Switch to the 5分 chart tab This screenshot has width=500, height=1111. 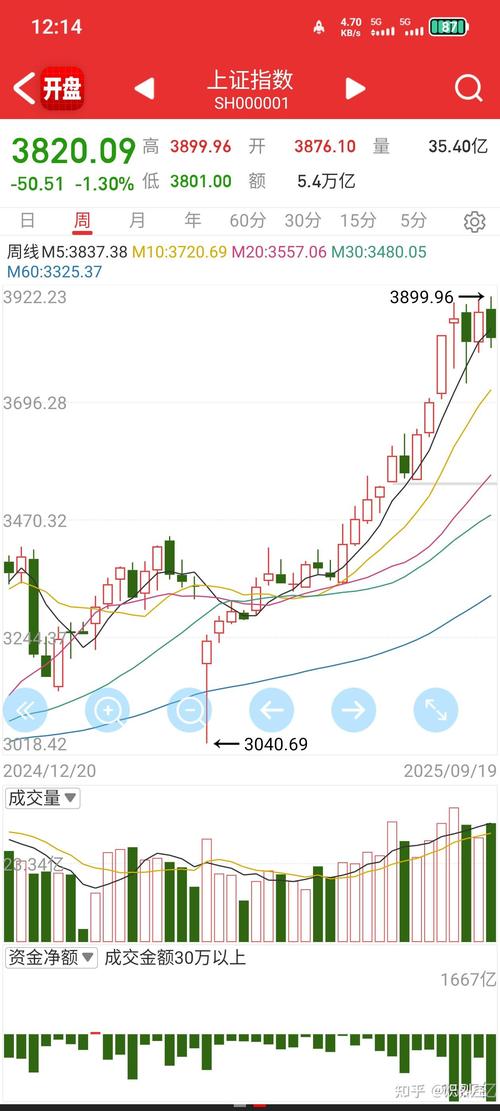pos(414,220)
